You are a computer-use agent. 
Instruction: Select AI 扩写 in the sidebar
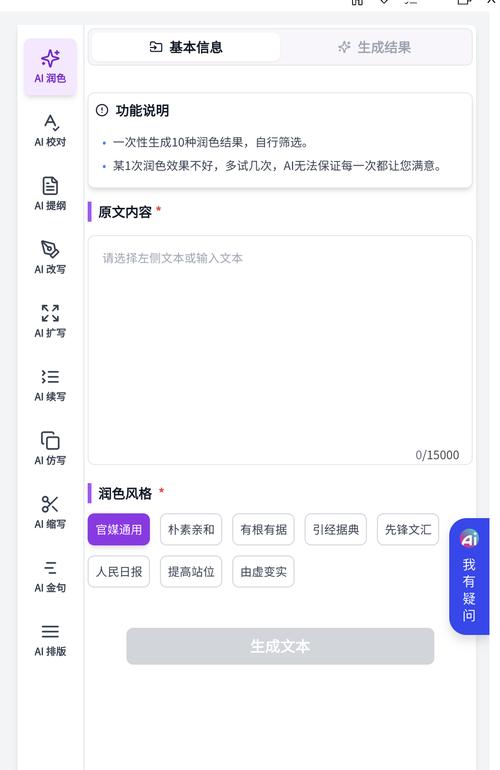coord(50,322)
